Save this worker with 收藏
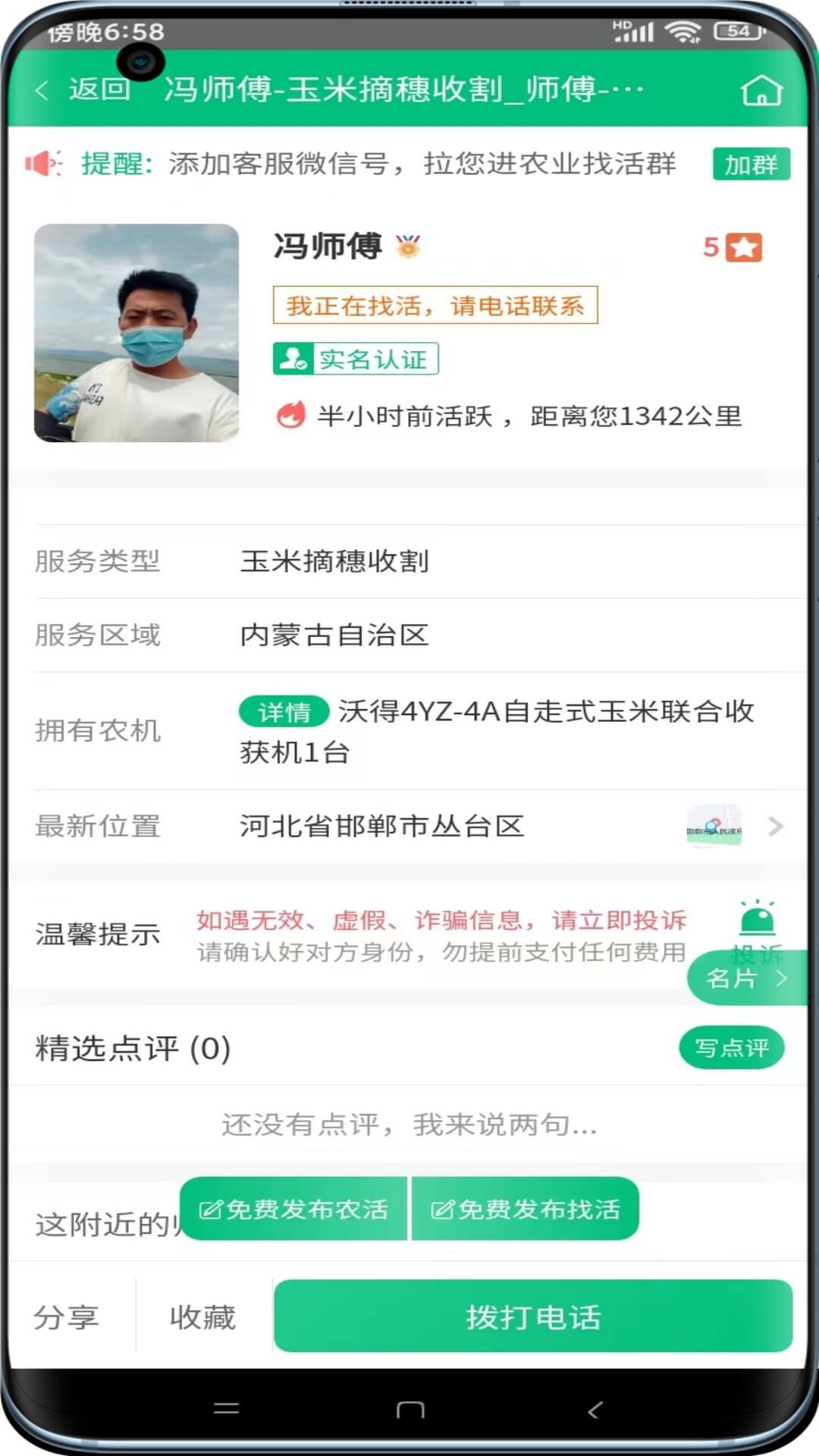Viewport: 819px width, 1456px height. [202, 1317]
